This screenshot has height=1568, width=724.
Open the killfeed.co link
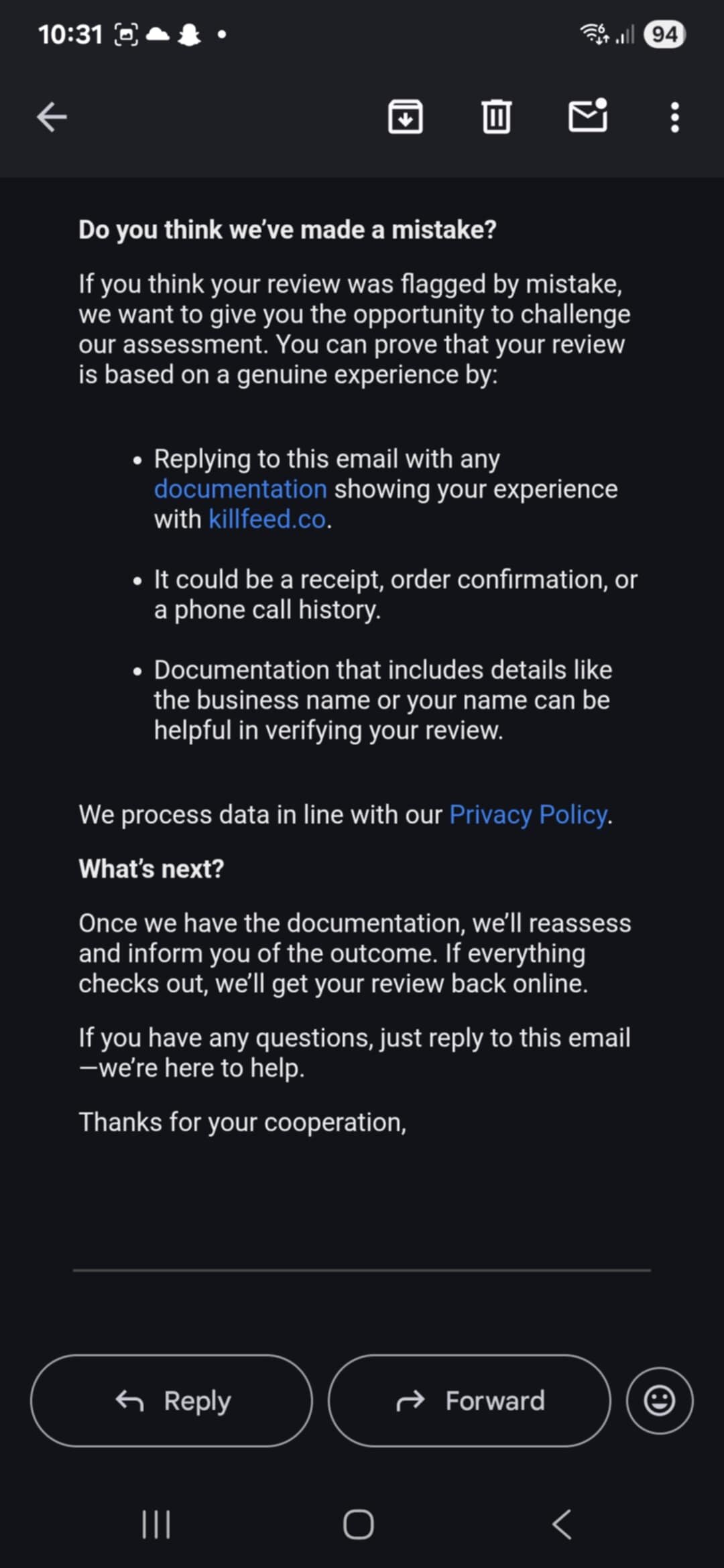[x=267, y=519]
